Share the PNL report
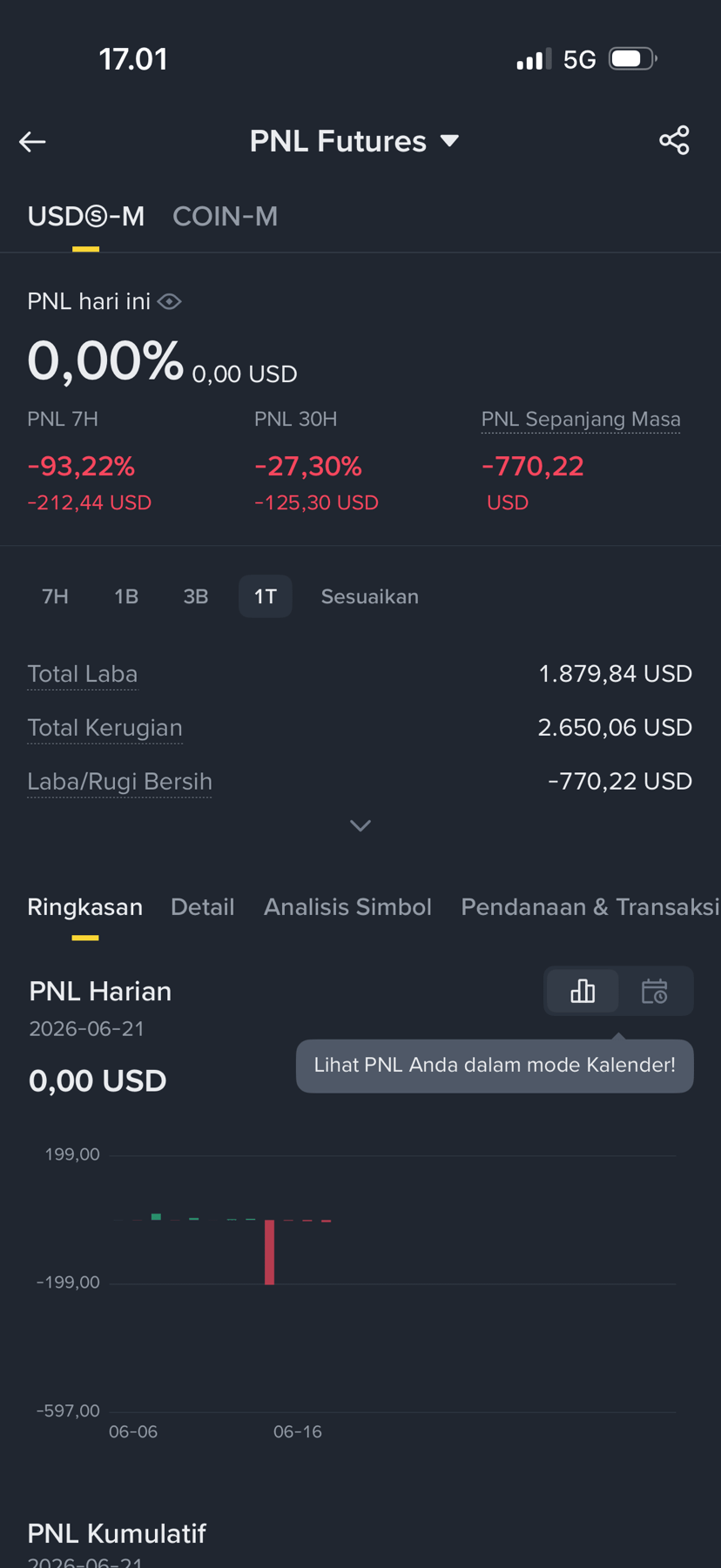 click(x=674, y=140)
